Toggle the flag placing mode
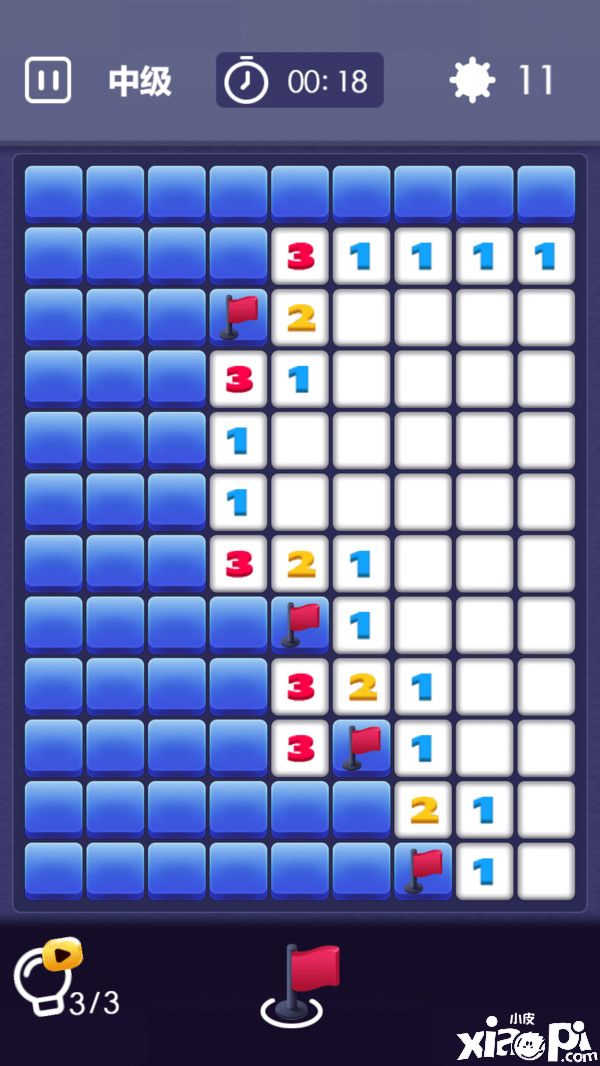Image resolution: width=600 pixels, height=1066 pixels. tap(300, 985)
